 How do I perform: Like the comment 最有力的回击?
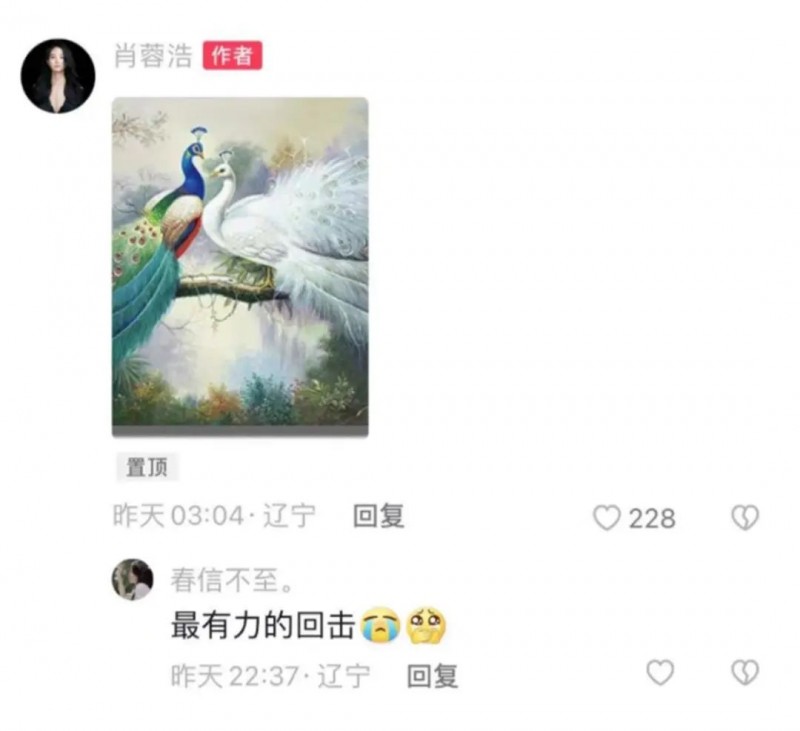pyautogui.click(x=660, y=673)
